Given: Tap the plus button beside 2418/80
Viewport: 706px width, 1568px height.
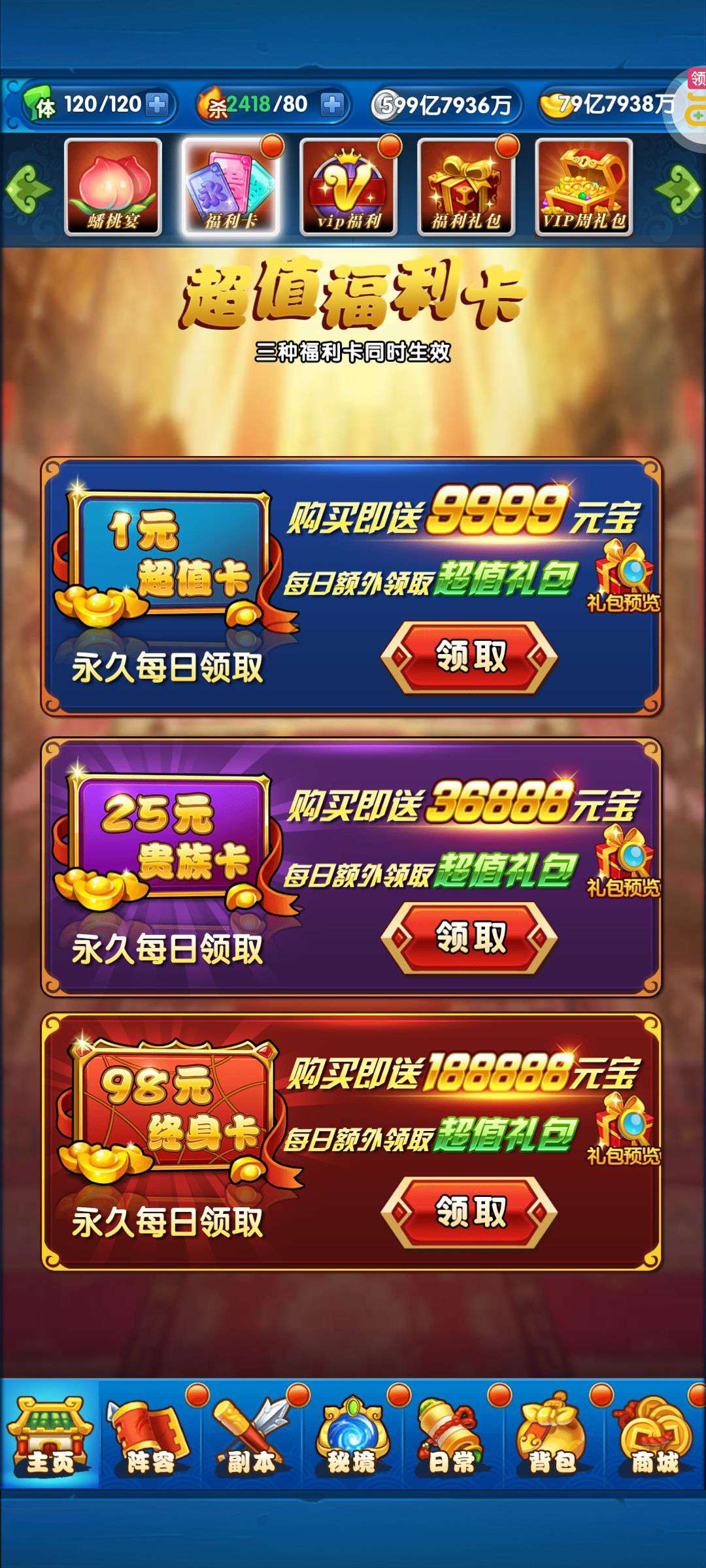Looking at the screenshot, I should tap(332, 104).
